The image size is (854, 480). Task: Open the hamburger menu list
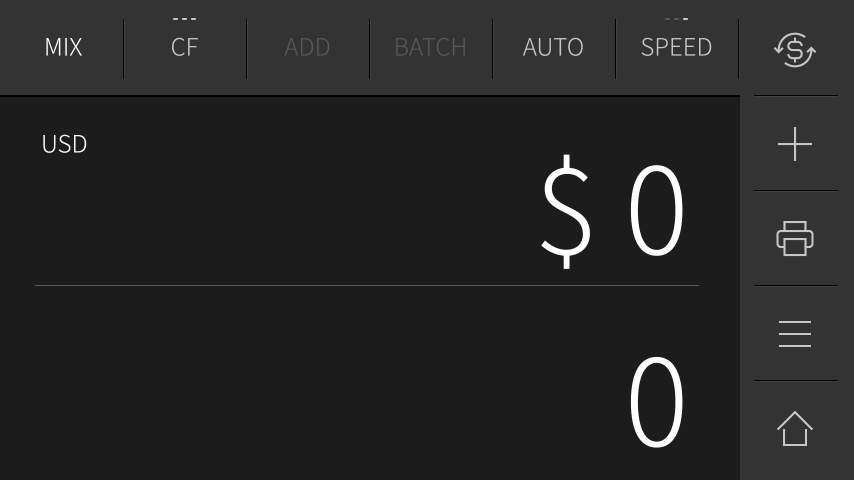[x=795, y=333]
